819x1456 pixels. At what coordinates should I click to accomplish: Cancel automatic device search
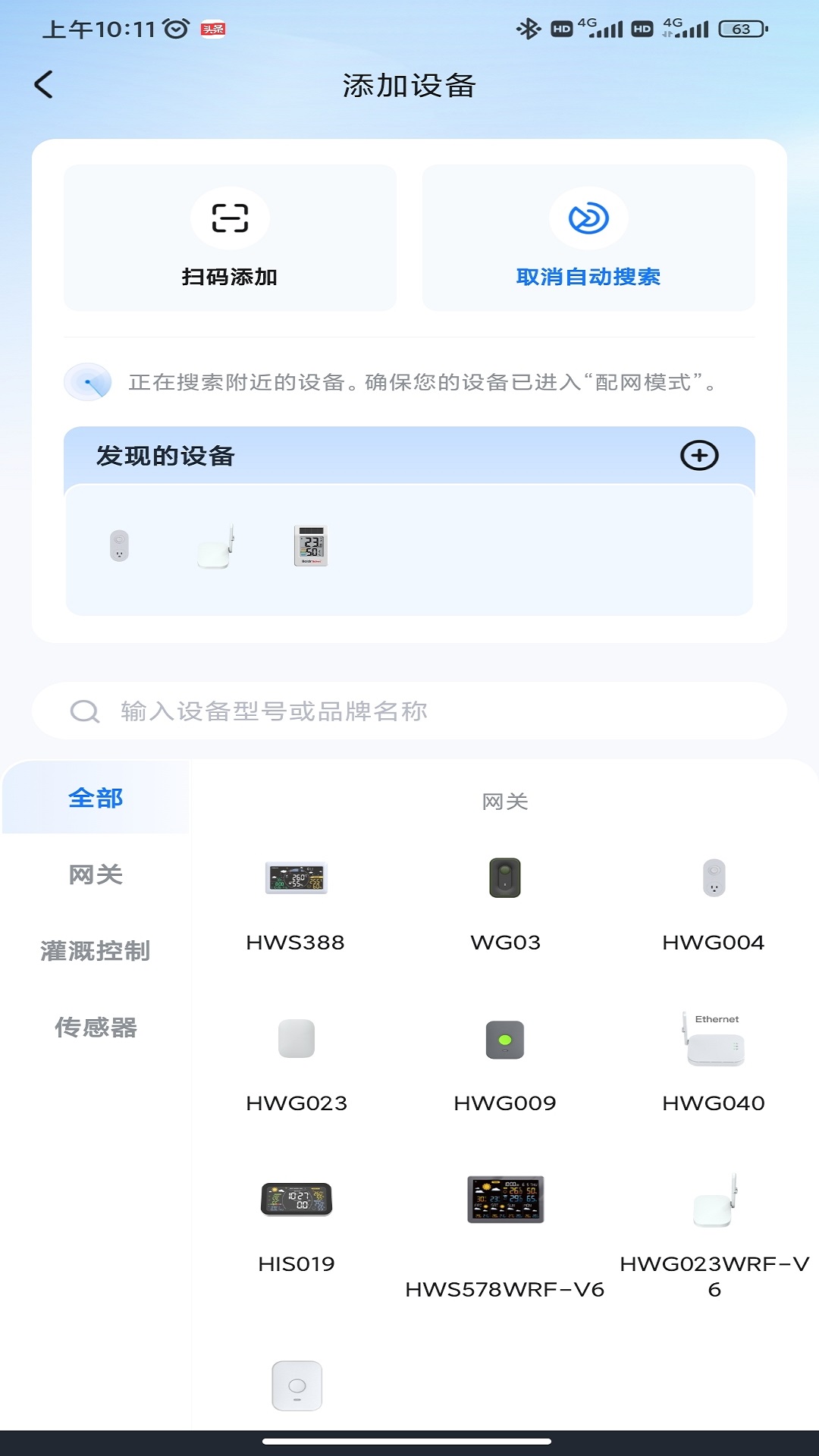click(589, 278)
